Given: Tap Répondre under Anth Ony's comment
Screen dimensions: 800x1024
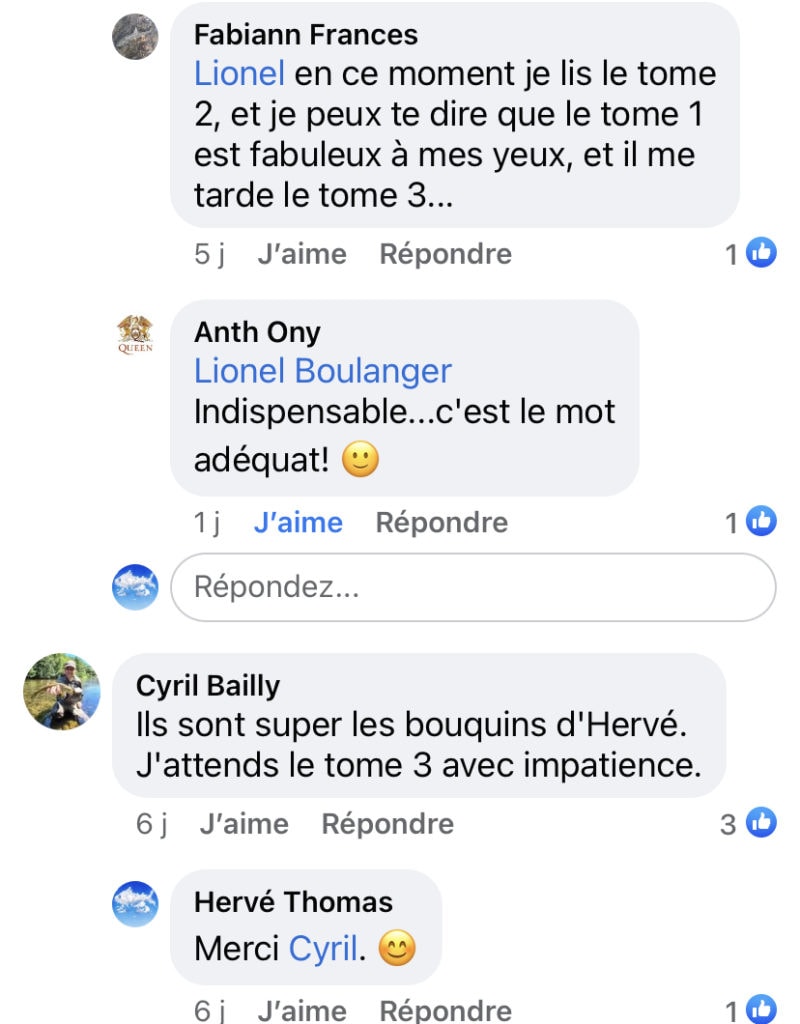Looking at the screenshot, I should pyautogui.click(x=441, y=522).
